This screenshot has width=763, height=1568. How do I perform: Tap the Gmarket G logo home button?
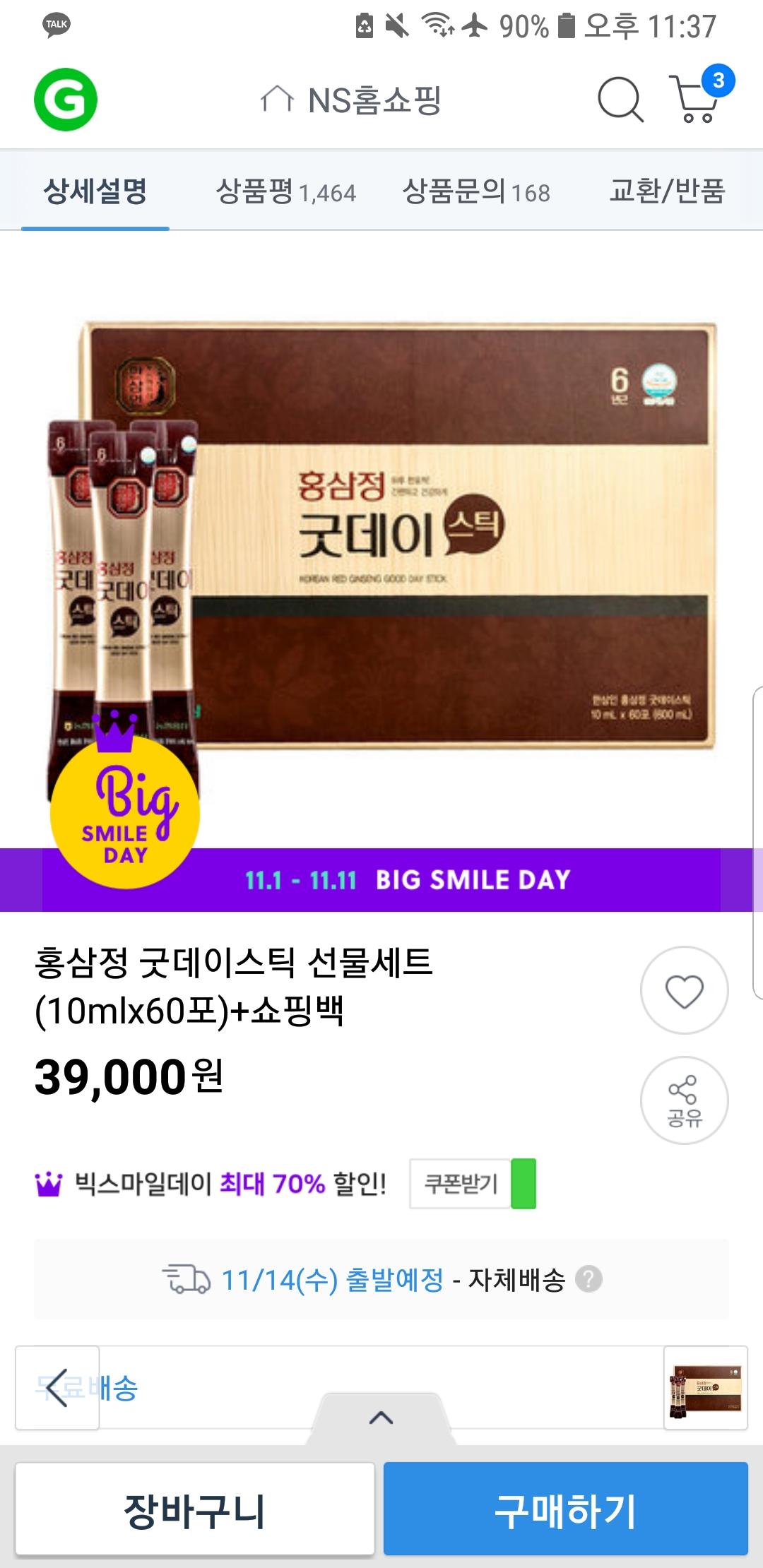click(66, 100)
